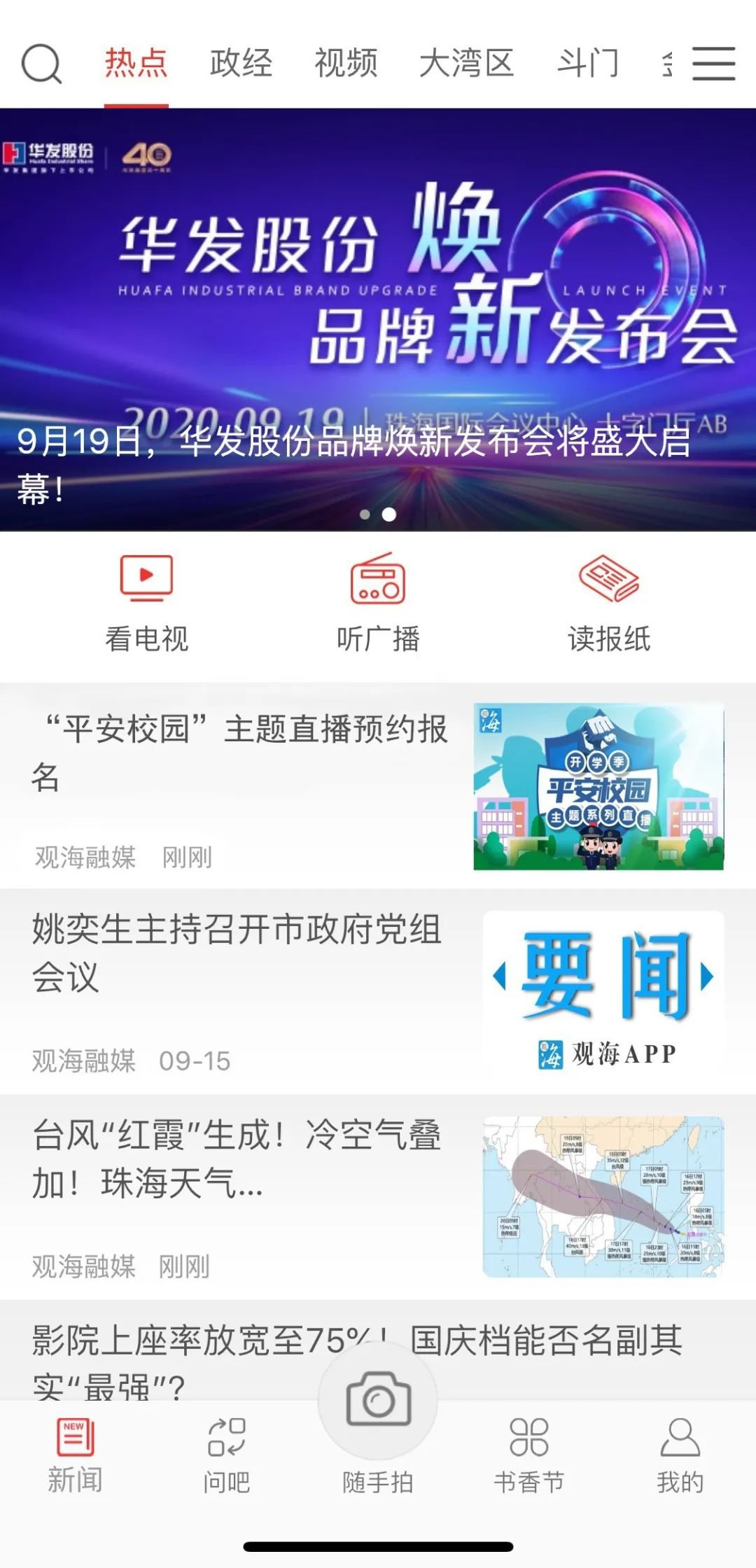The height and width of the screenshot is (1568, 756).
Task: Switch to the 问吧 tab
Action: [226, 1456]
